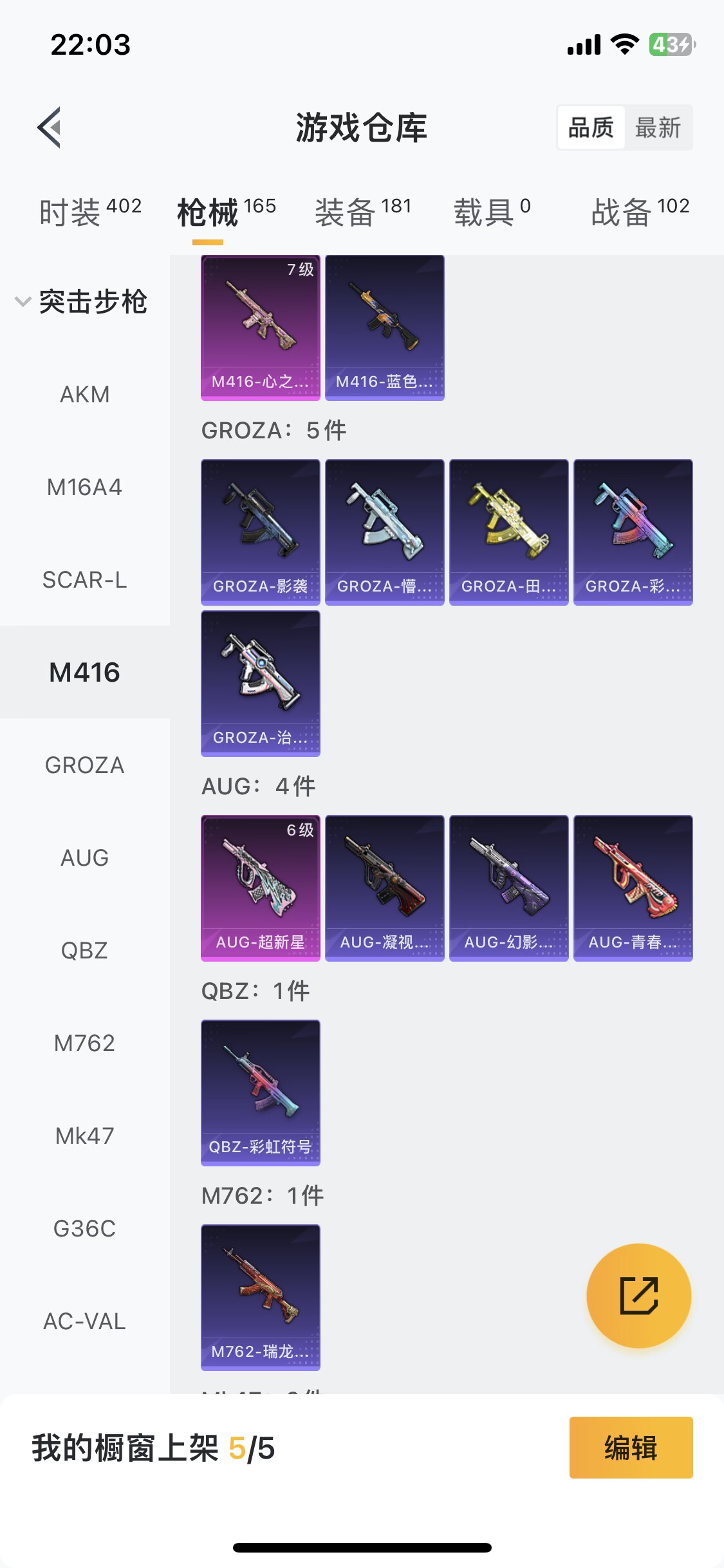Viewport: 724px width, 1568px height.
Task: Jump to SCAR-L in the sidebar
Action: point(85,579)
